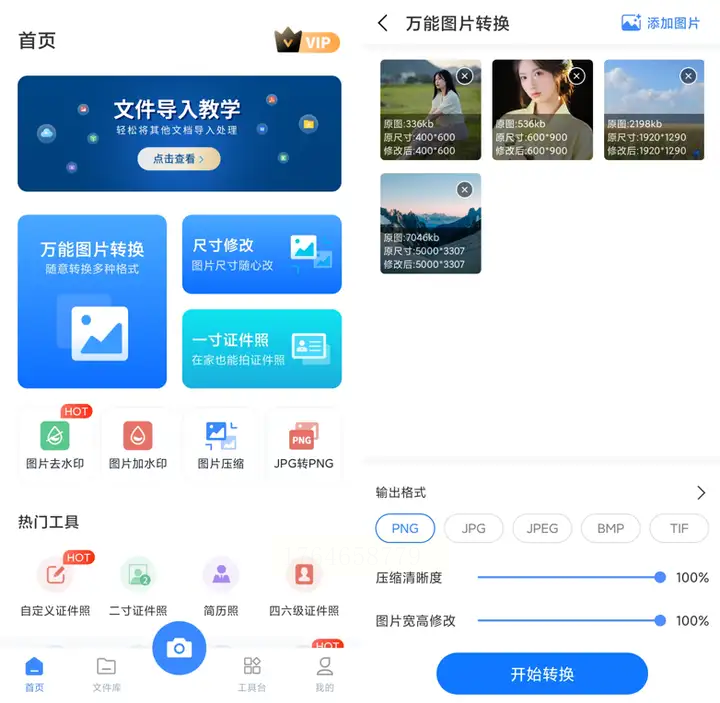The image size is (720, 703).
Task: Tap the center camera button
Action: pyautogui.click(x=179, y=648)
